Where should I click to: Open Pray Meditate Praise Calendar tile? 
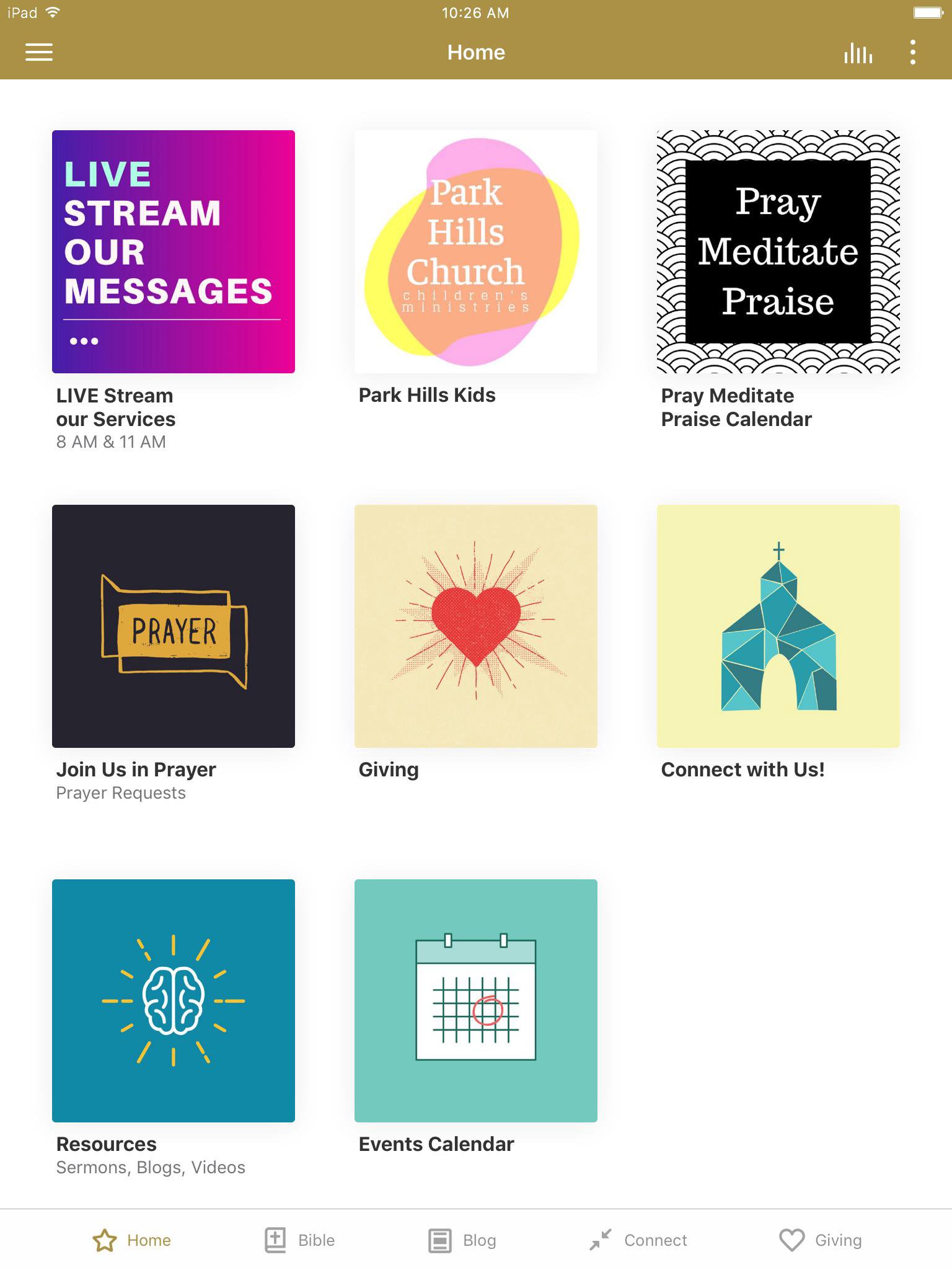point(778,252)
